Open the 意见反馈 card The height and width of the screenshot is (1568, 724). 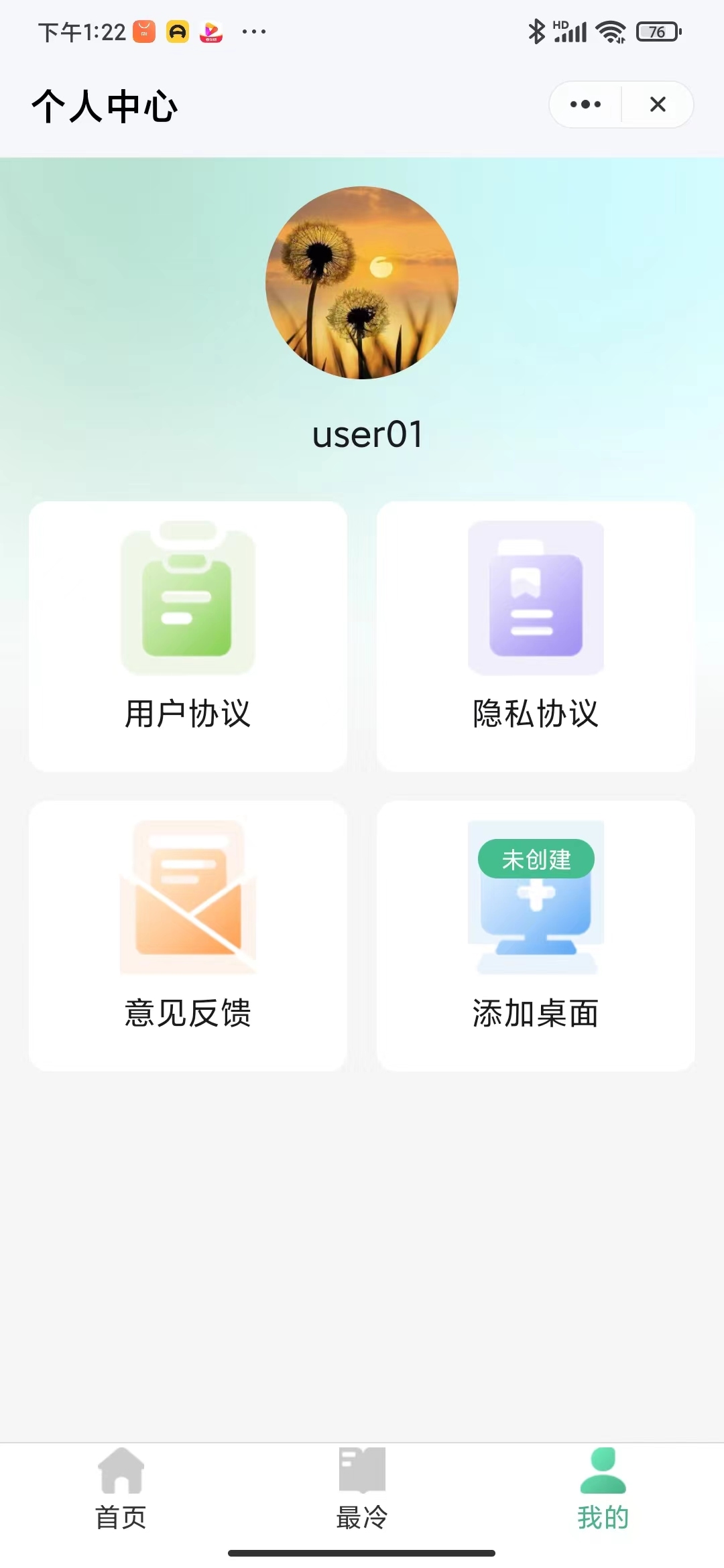[188, 936]
